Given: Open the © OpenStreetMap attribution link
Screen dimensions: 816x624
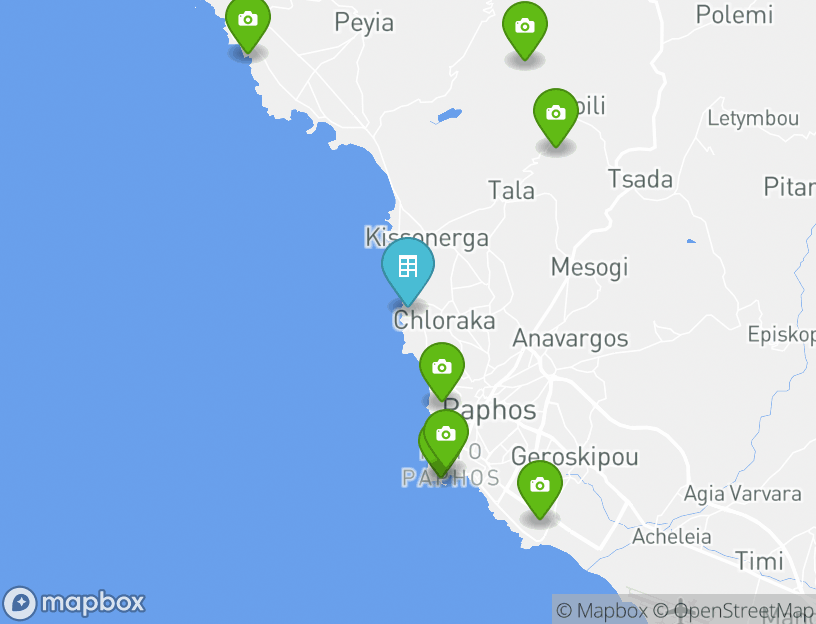Looking at the screenshot, I should pyautogui.click(x=734, y=611).
